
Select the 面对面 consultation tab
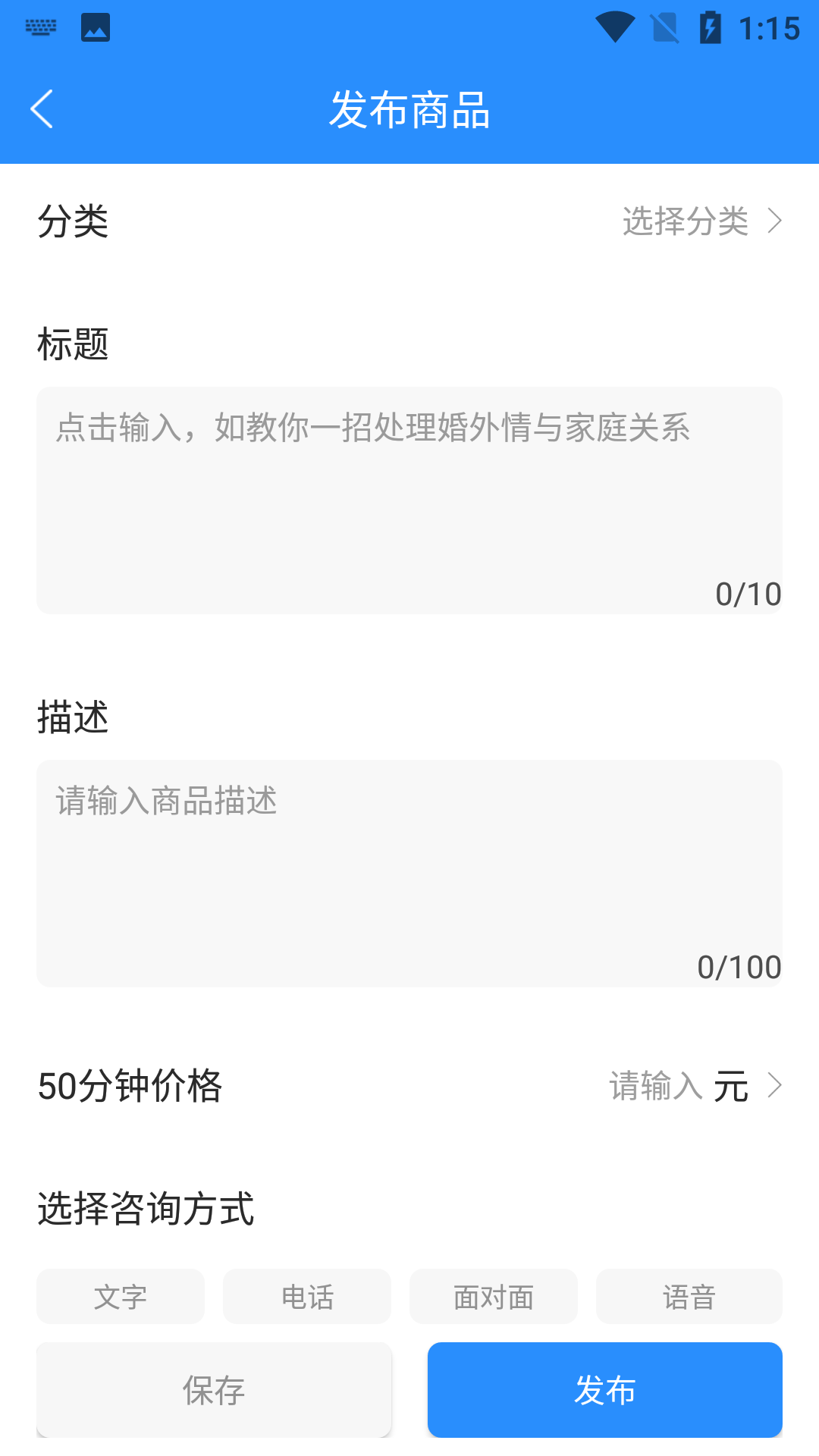(494, 1296)
